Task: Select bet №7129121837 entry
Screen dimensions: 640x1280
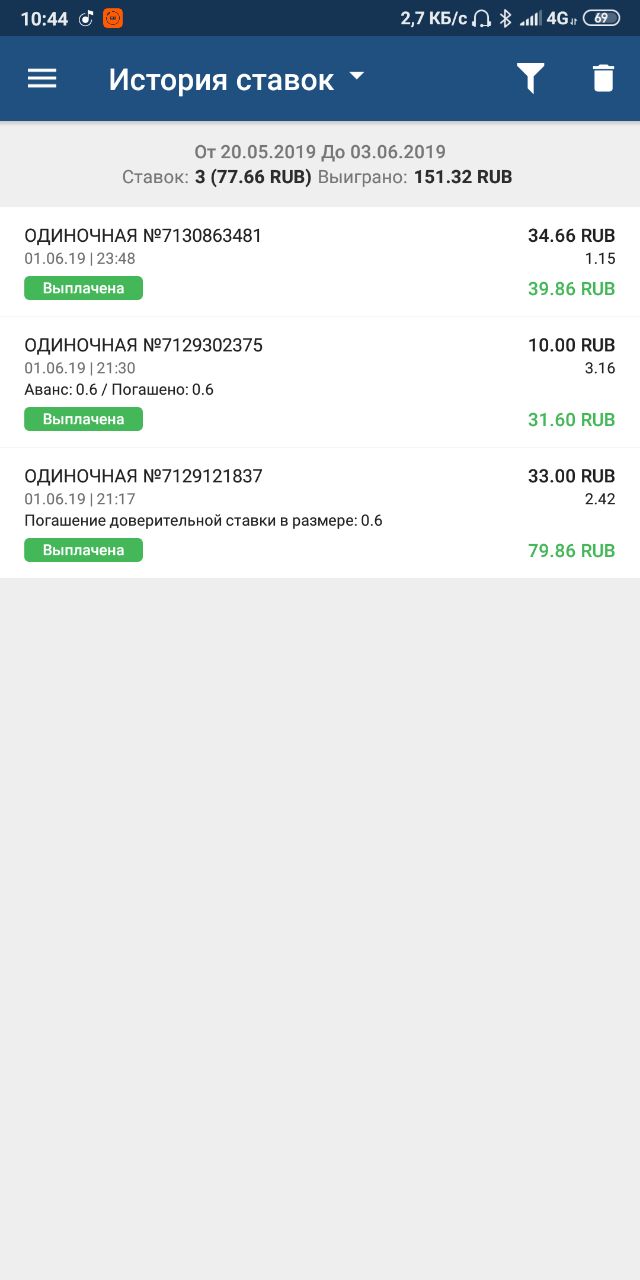Action: click(x=320, y=514)
